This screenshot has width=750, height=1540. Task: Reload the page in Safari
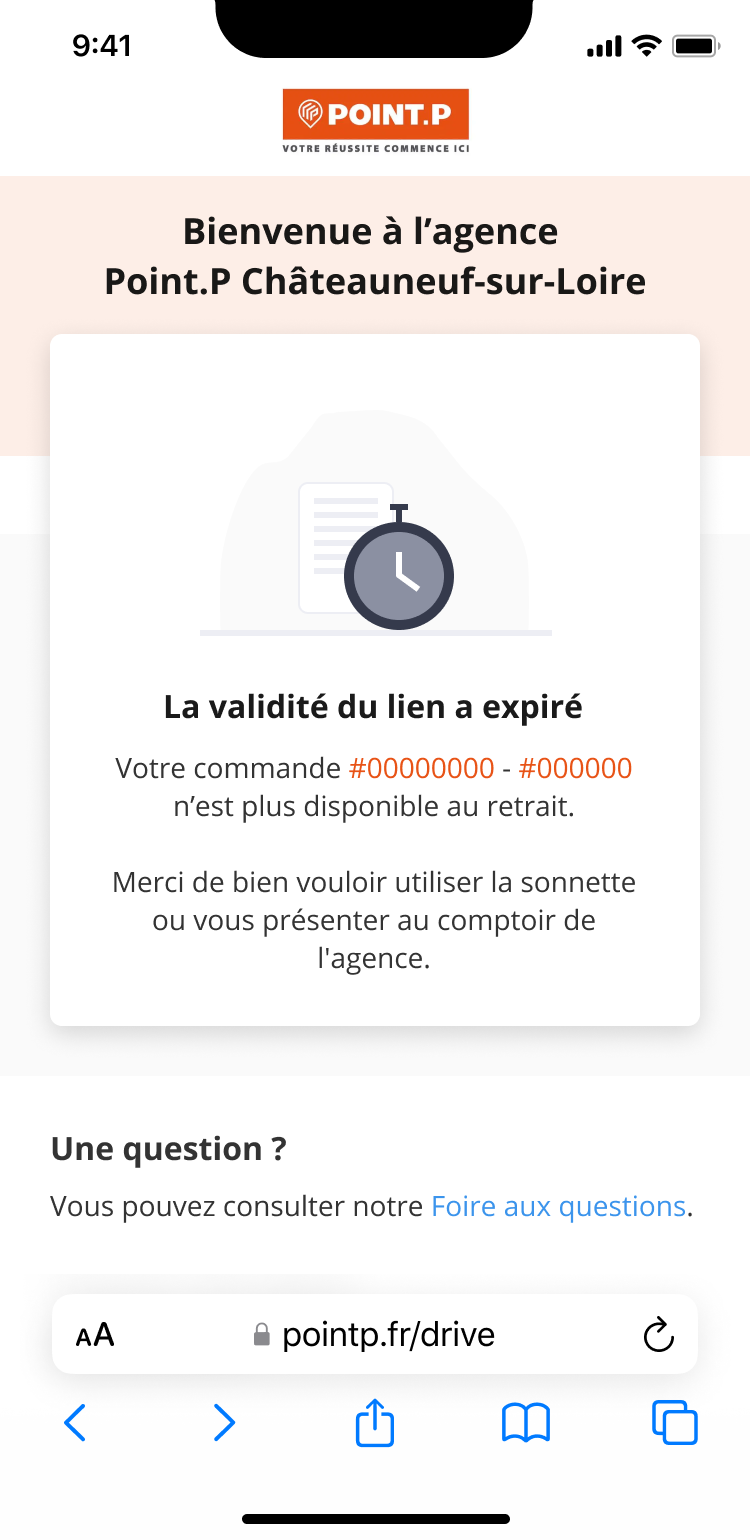coord(658,1335)
